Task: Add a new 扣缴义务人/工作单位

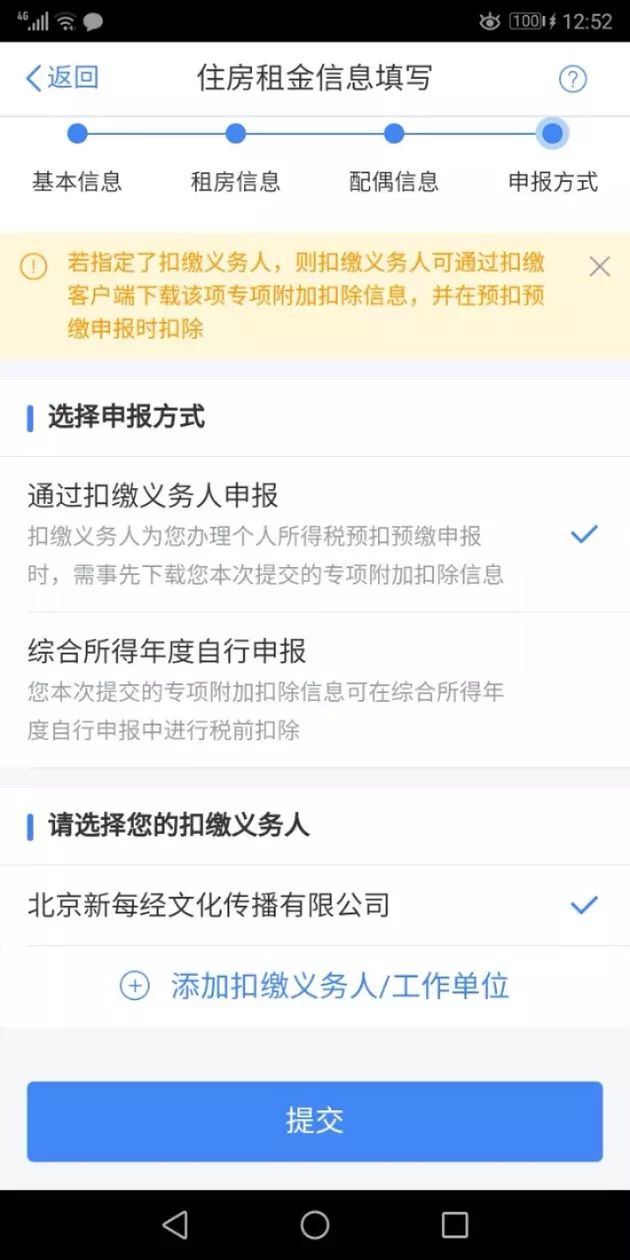Action: 314,986
